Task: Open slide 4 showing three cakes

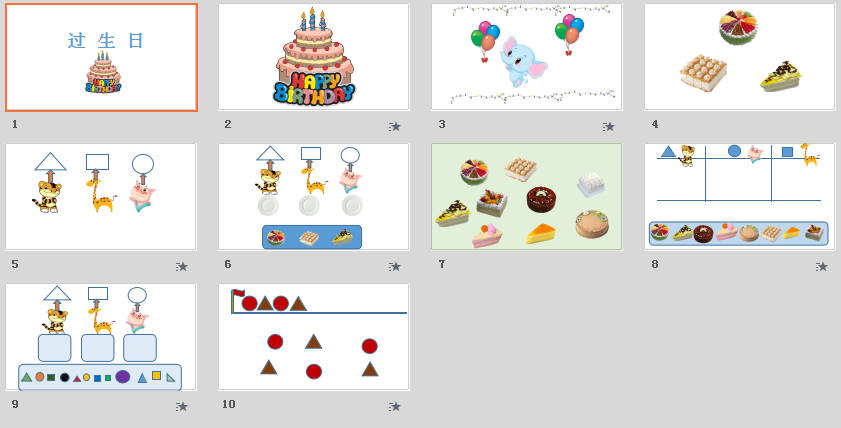Action: coord(740,57)
